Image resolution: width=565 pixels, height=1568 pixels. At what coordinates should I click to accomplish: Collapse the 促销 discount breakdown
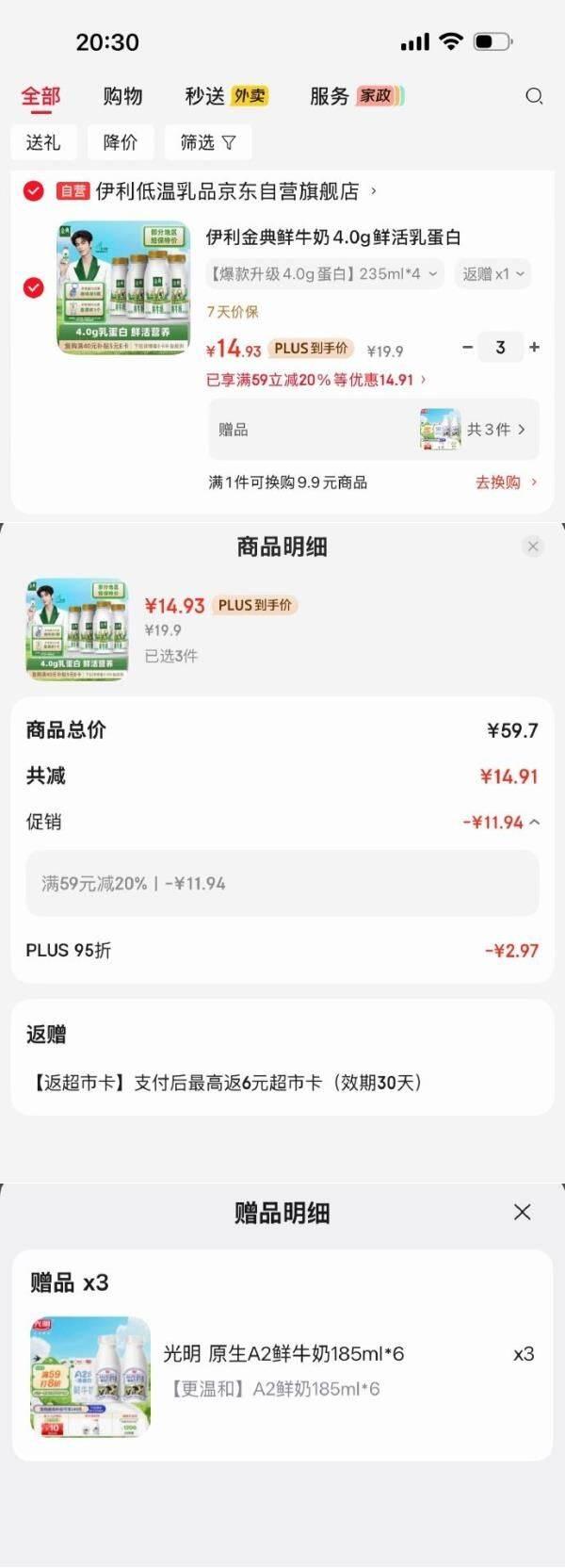(500, 823)
